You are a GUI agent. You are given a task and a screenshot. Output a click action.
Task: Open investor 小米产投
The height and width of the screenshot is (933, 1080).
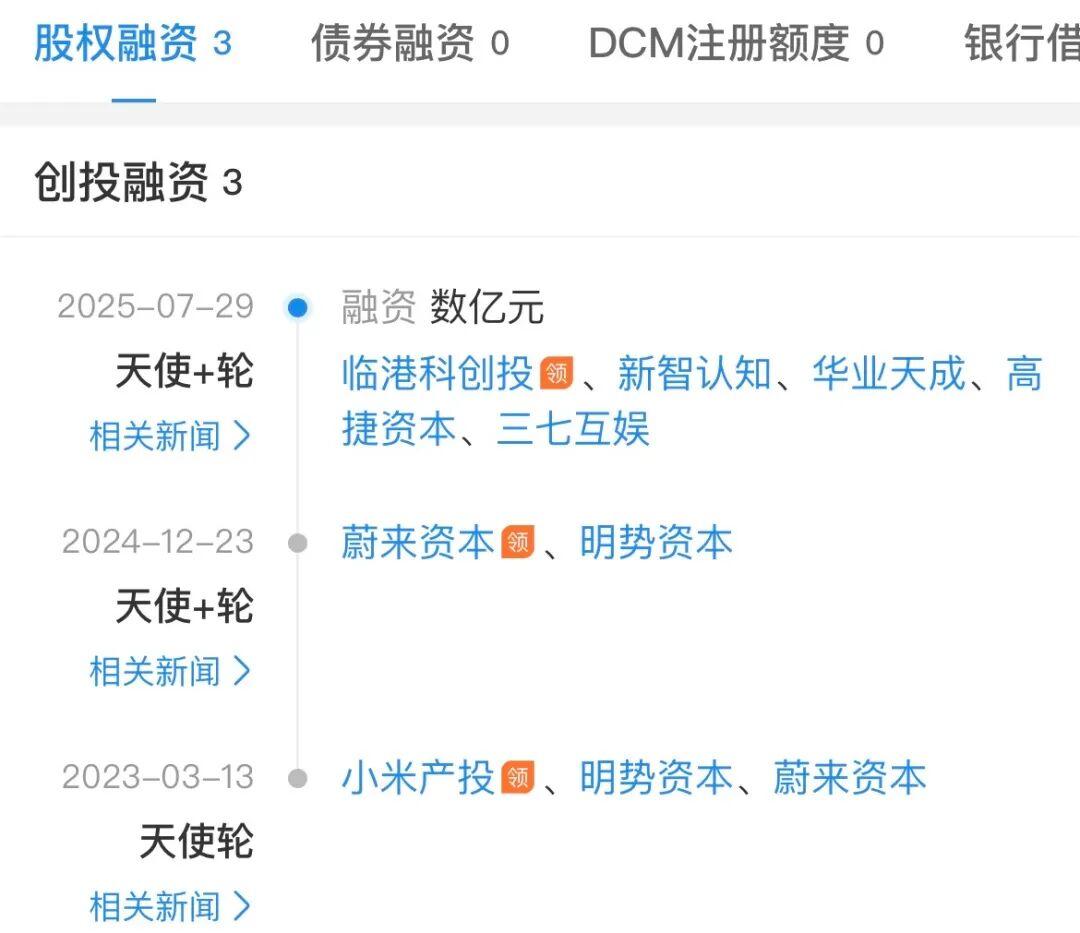(x=418, y=777)
